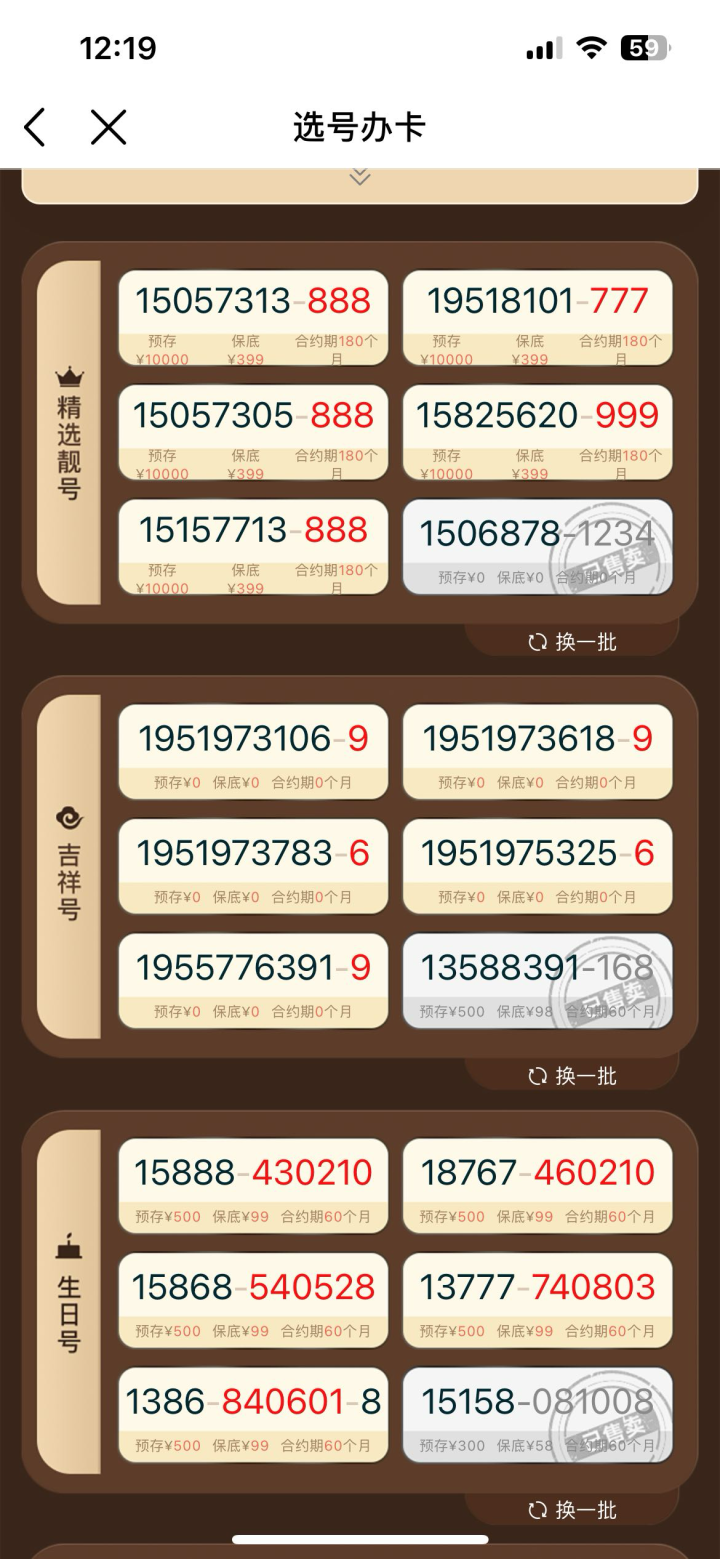Pick number 15825620-999
The height and width of the screenshot is (1559, 720).
[x=537, y=432]
